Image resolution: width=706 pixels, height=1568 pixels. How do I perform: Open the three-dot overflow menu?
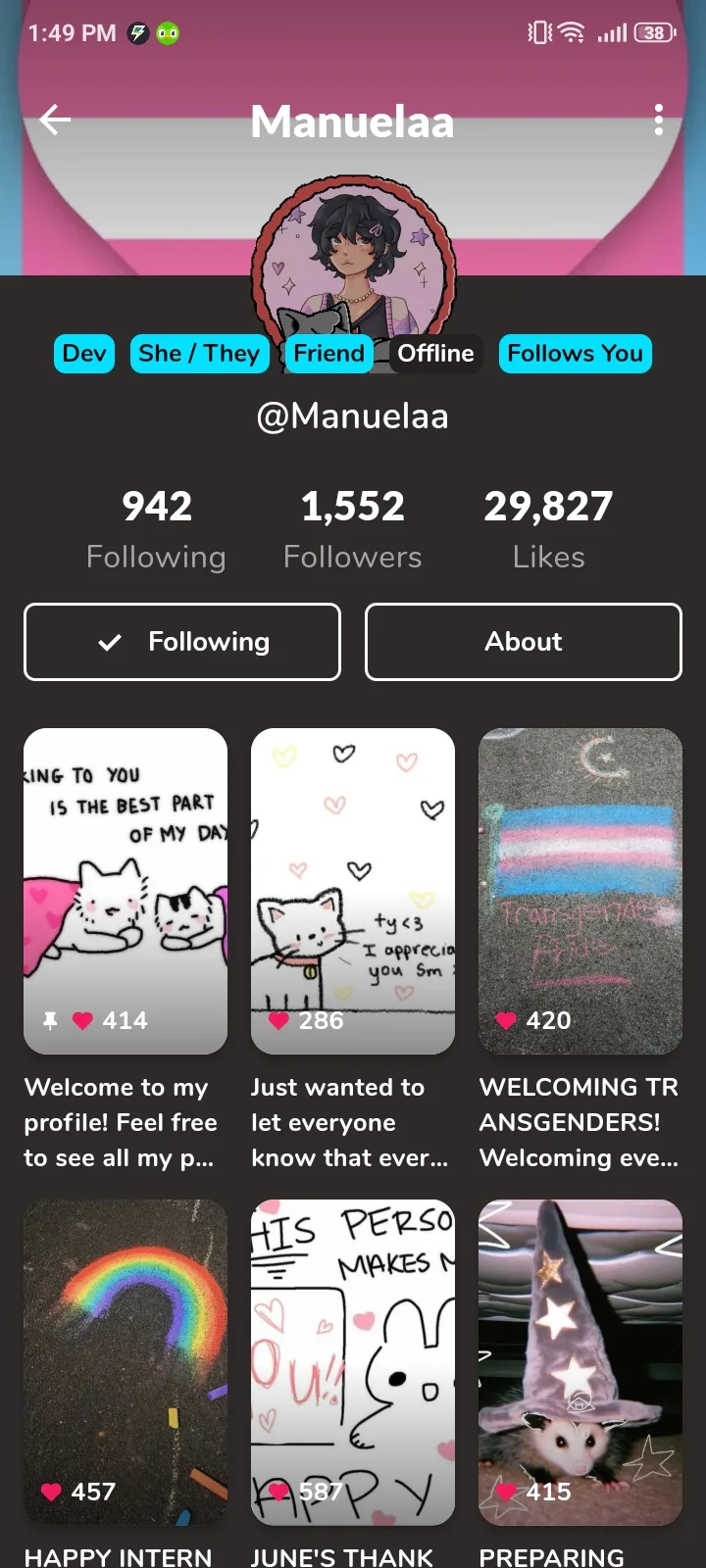coord(659,120)
